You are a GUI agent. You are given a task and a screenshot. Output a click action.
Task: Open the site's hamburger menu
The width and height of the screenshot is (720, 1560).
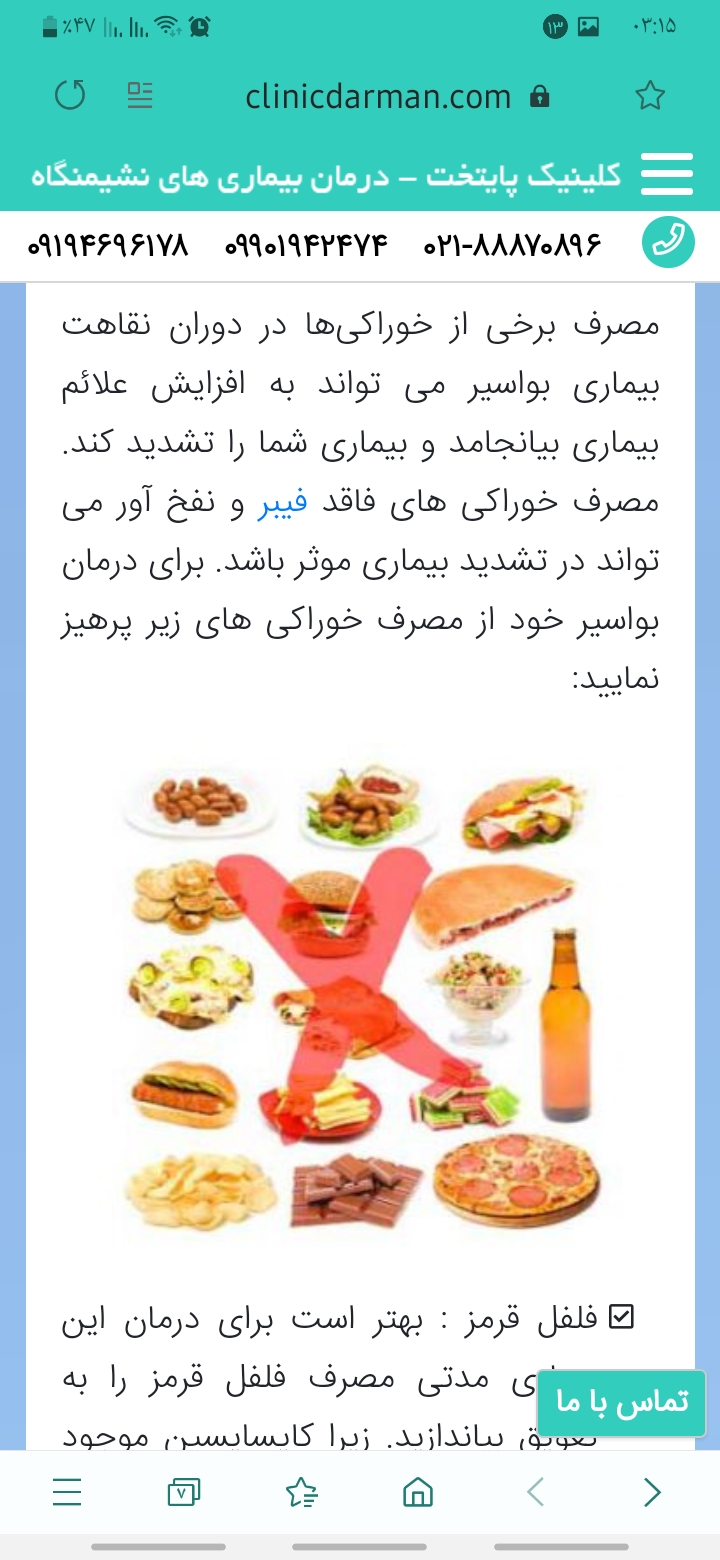[x=667, y=175]
